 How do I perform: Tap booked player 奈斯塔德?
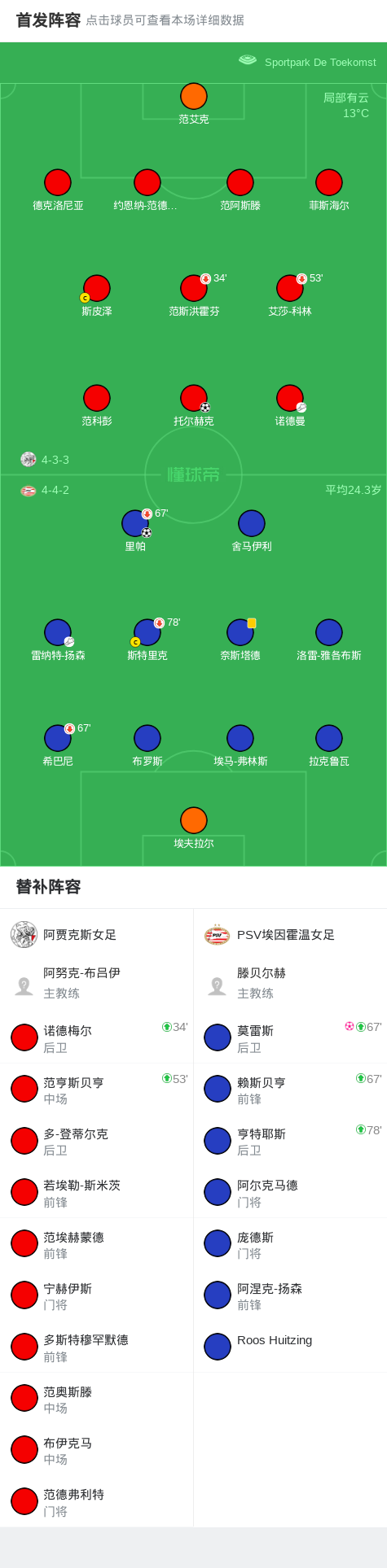tap(240, 640)
